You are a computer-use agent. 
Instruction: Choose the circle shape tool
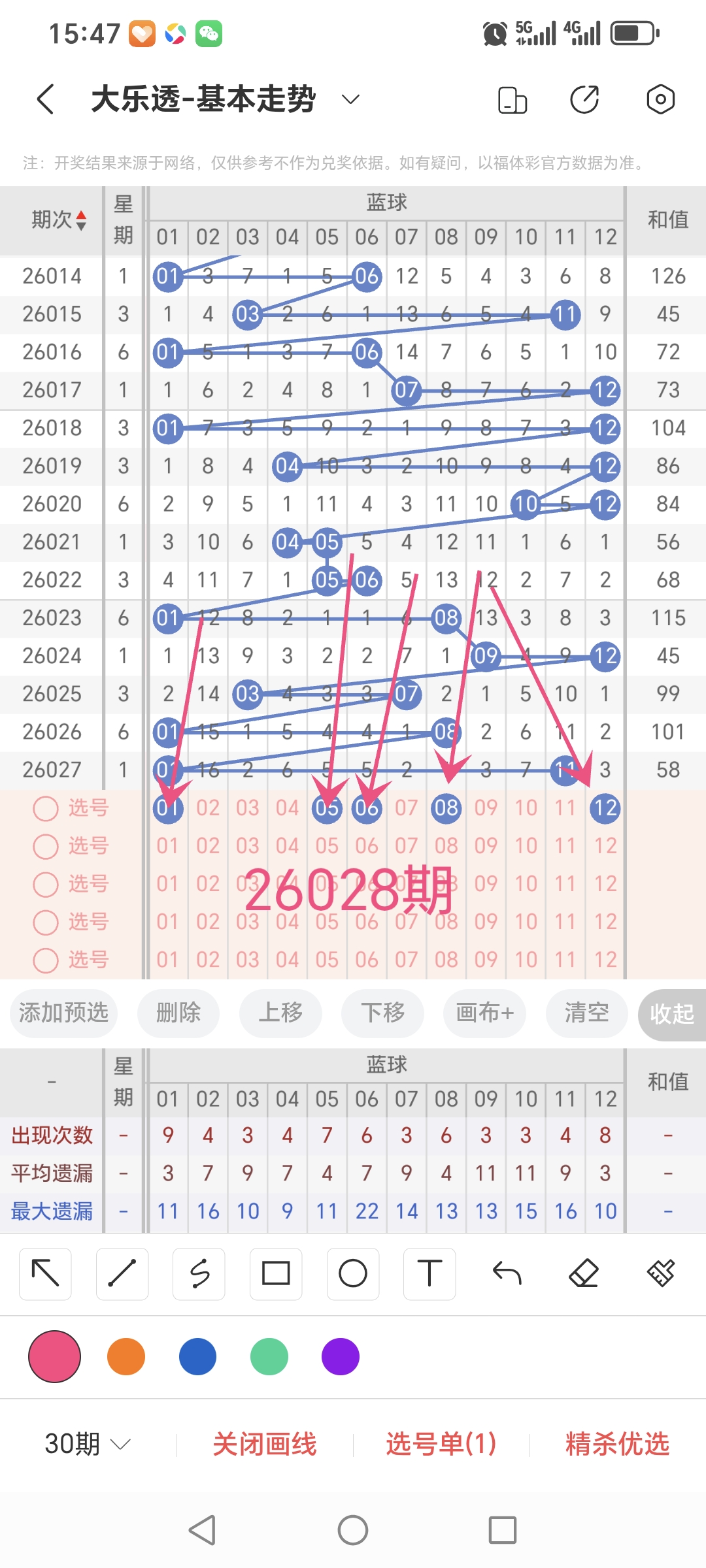(x=352, y=1274)
